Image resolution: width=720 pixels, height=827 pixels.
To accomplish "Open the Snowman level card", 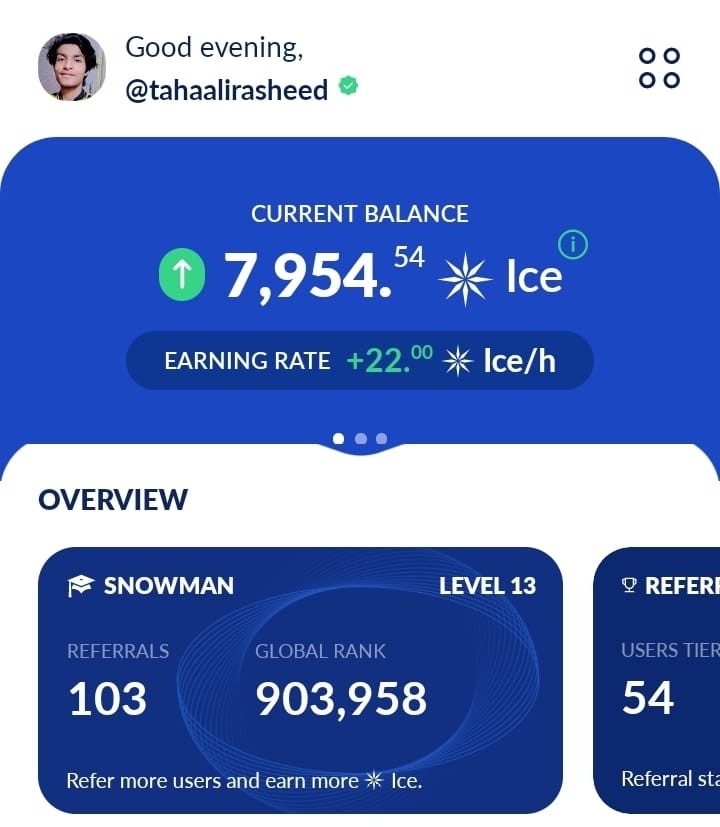I will coord(300,680).
